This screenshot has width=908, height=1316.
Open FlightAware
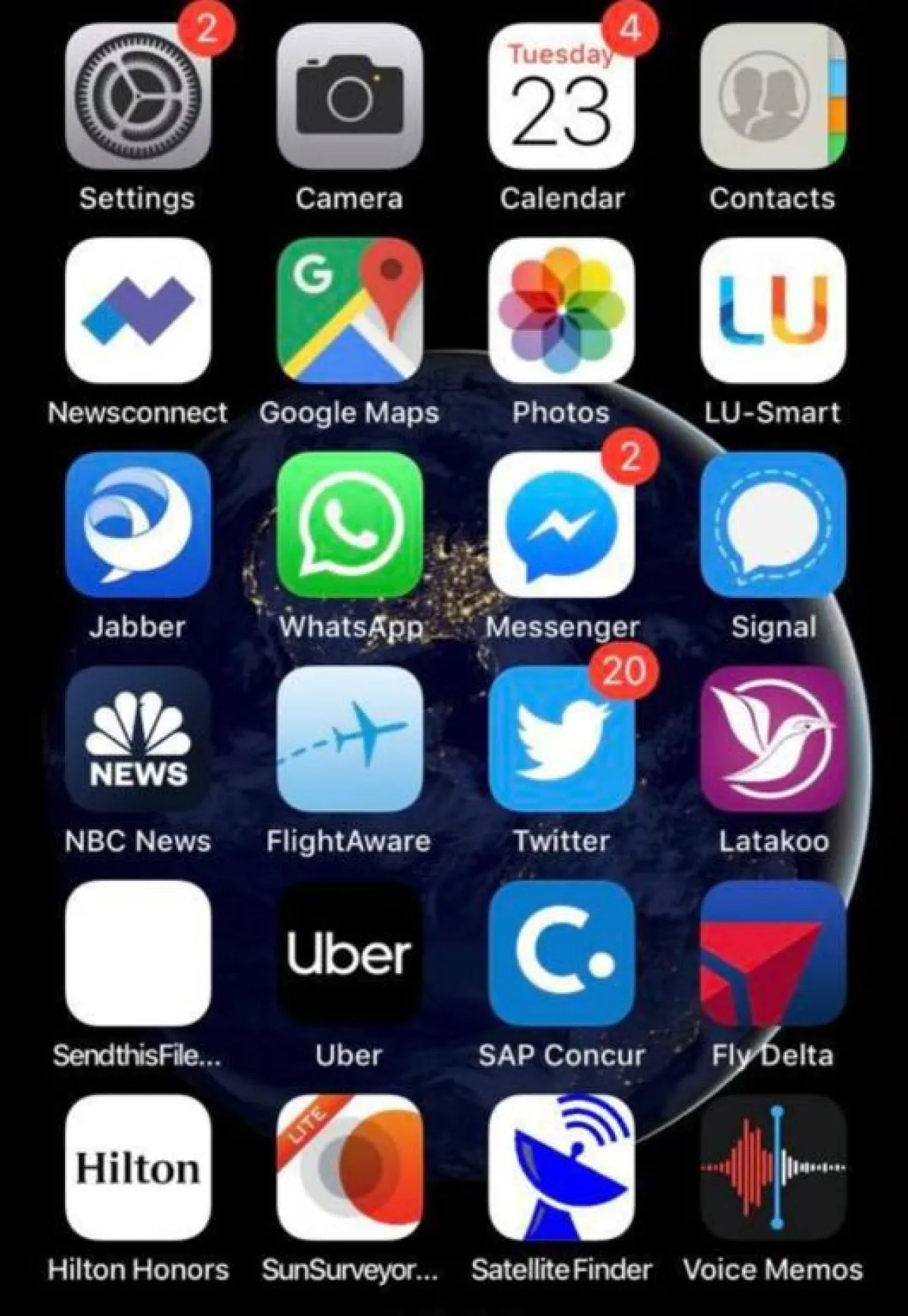[349, 739]
